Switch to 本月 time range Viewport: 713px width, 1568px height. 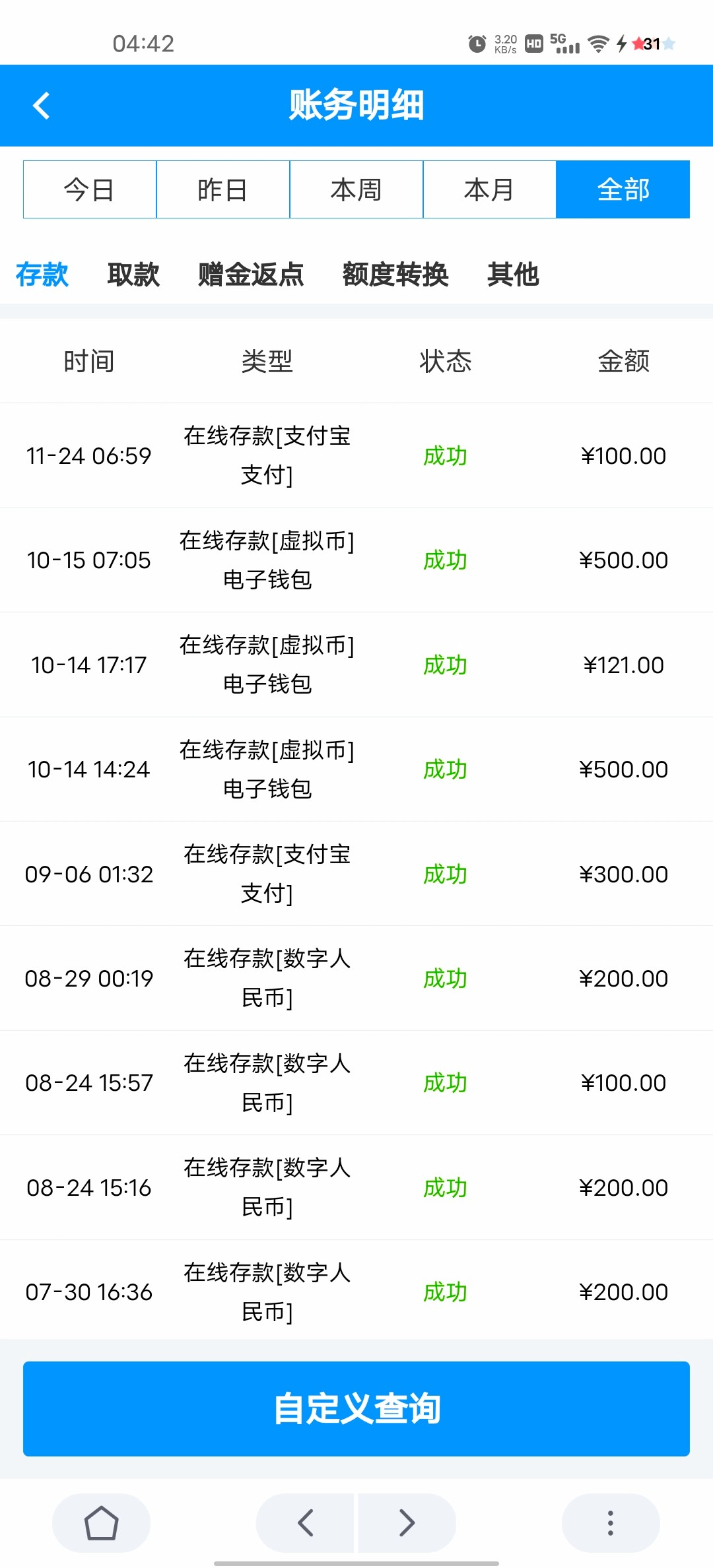(490, 189)
